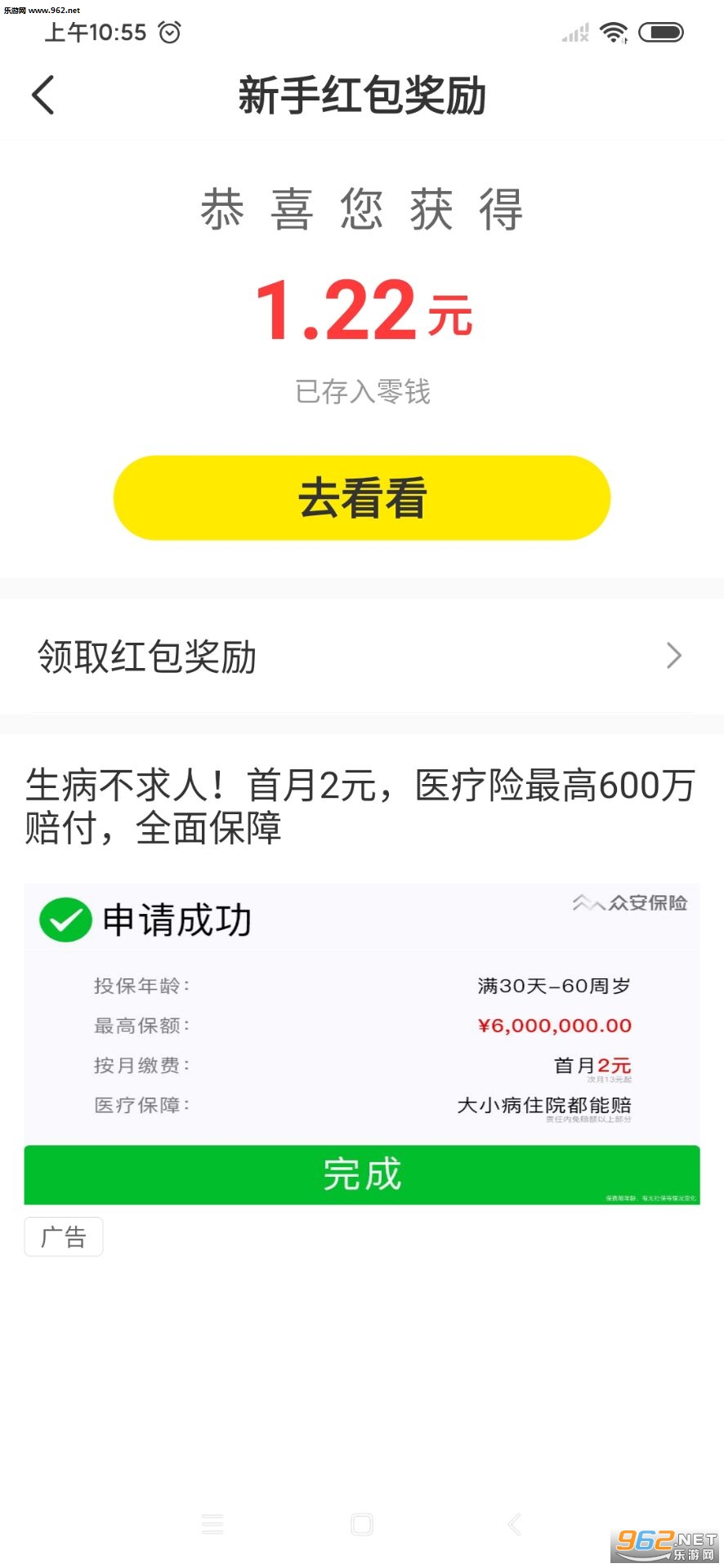Viewport: 724px width, 1568px height.
Task: Tap the yellow 去看看 button
Action: tap(362, 497)
